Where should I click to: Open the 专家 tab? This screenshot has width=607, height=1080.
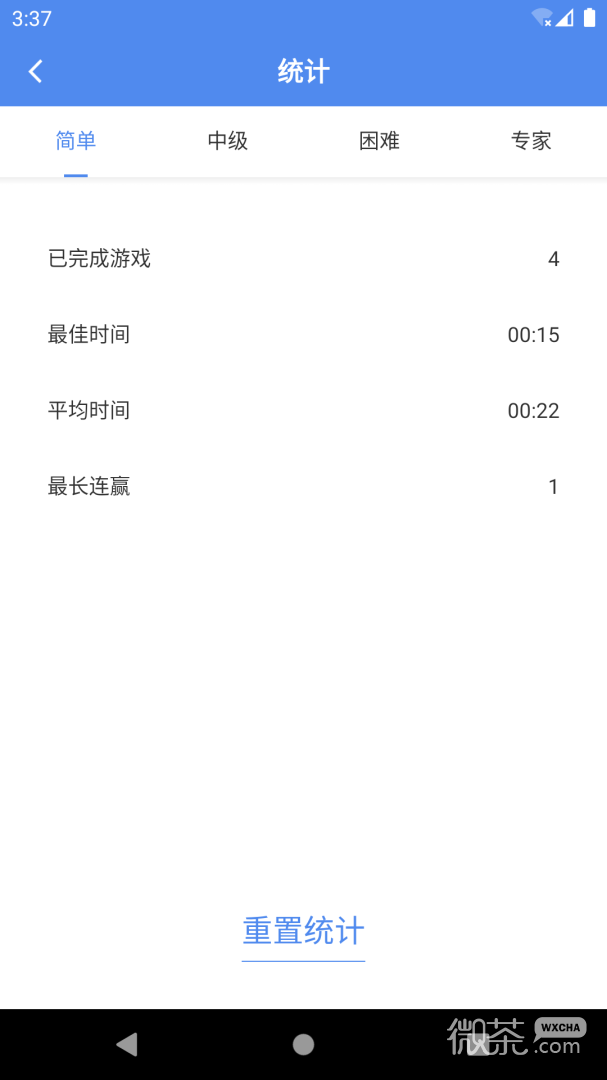pos(531,141)
